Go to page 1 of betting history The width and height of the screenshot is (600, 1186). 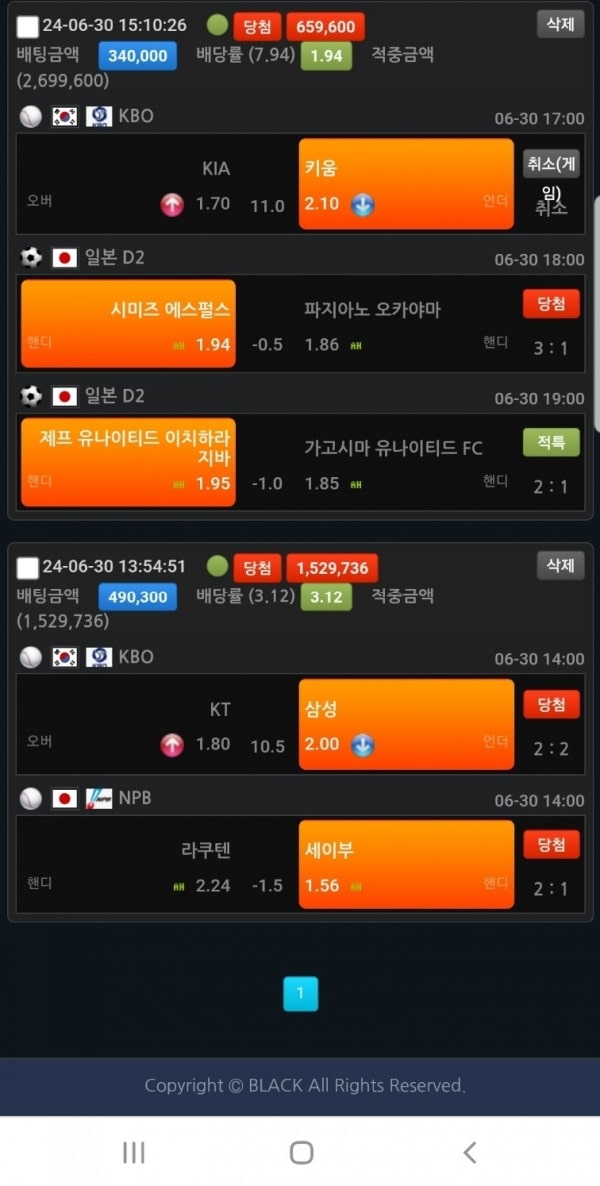300,994
